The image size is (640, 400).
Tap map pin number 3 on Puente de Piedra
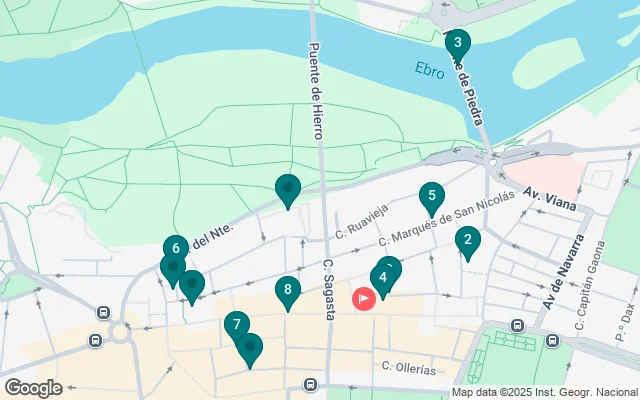tap(457, 43)
